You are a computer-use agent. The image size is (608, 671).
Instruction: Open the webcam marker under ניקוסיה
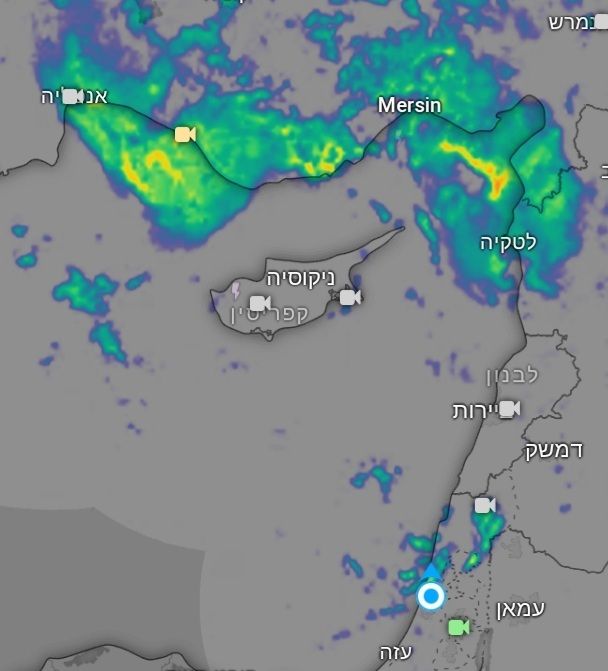260,302
